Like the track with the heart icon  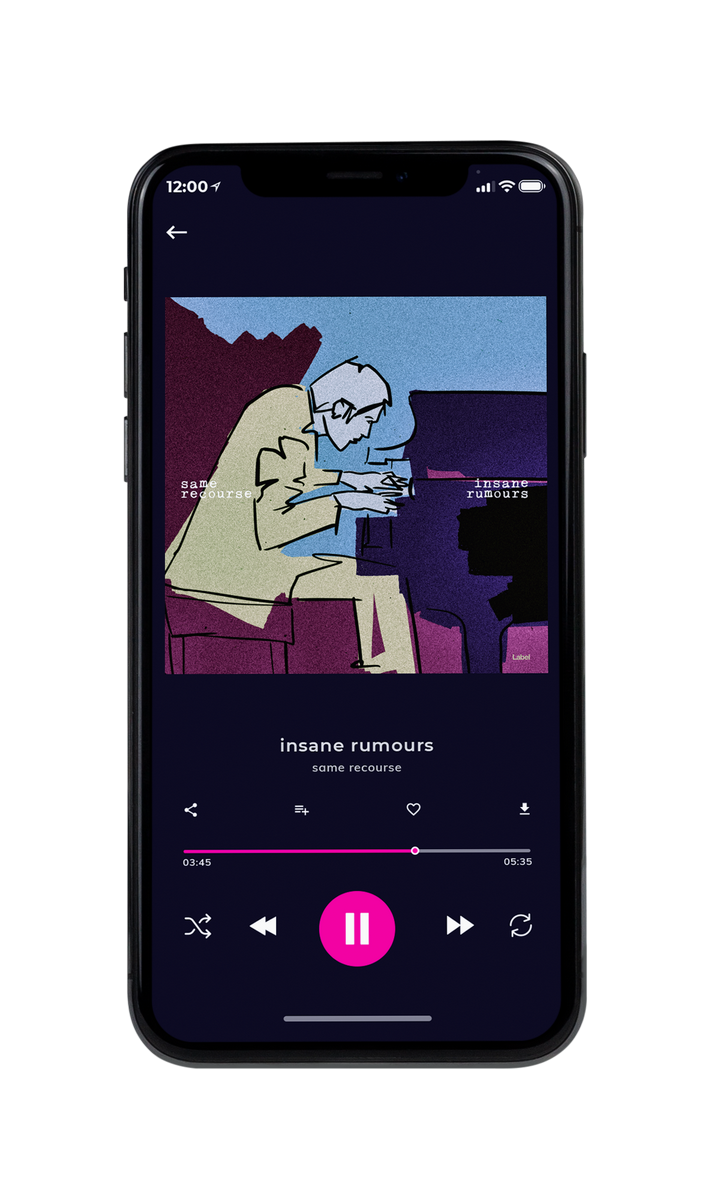[x=413, y=810]
